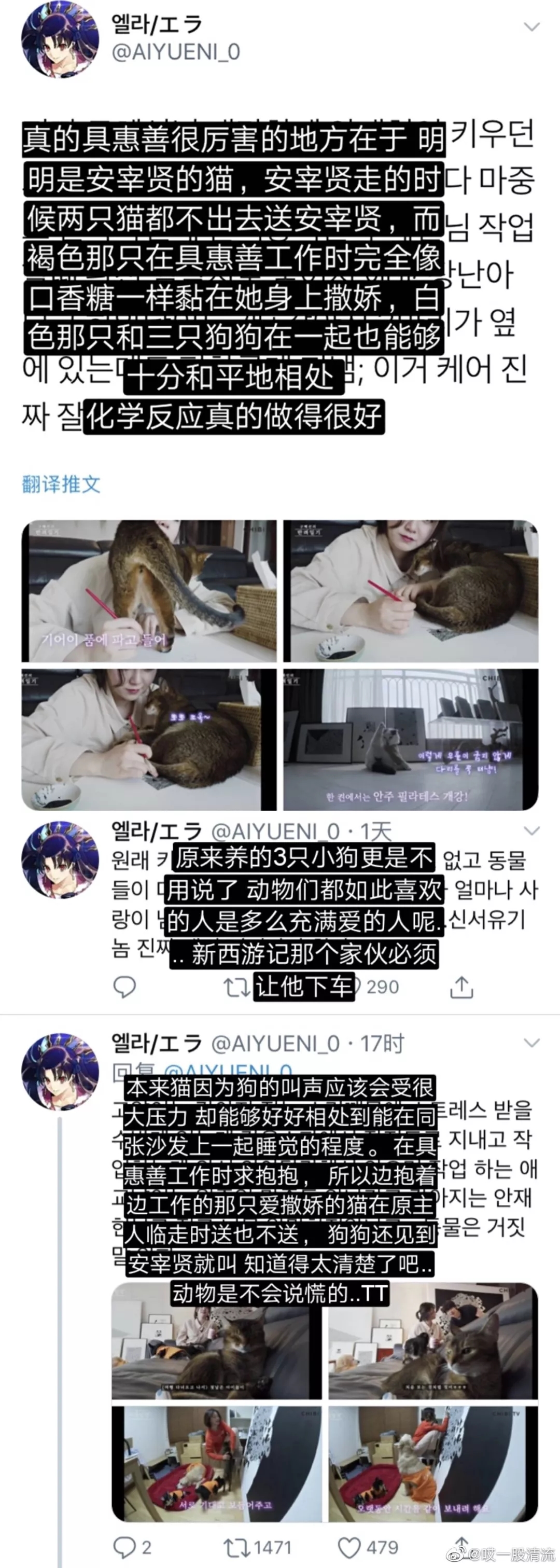Open the top tweet's chevron dropdown menu
The image size is (560, 1568).
point(531,27)
